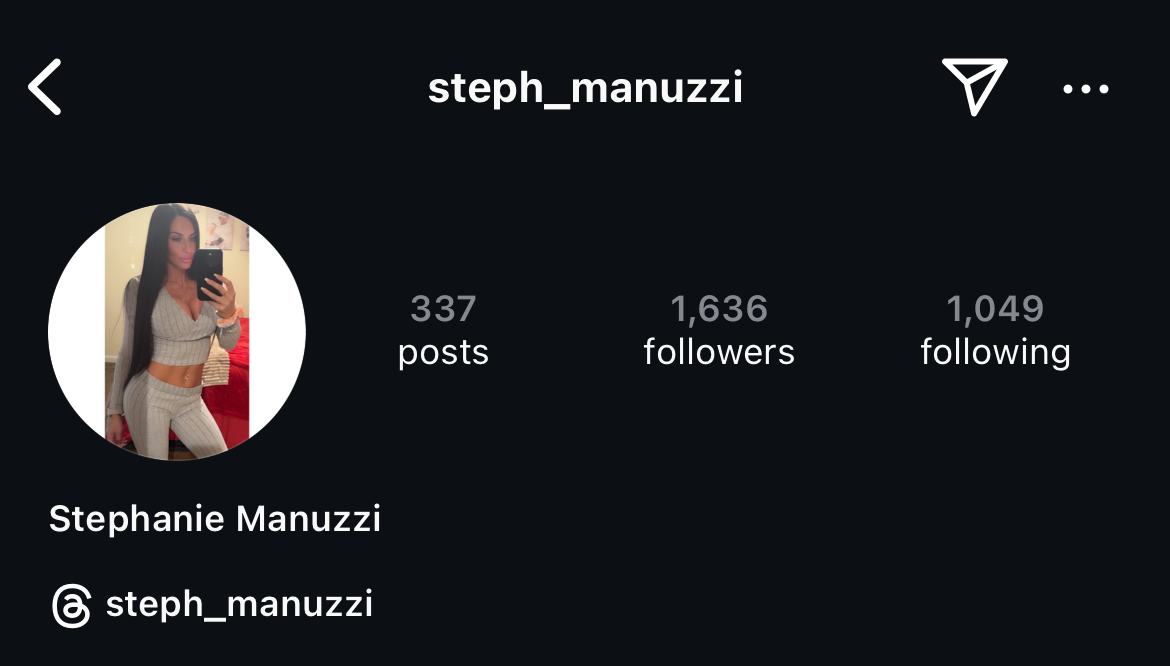View the 1,636 followers list
Viewport: 1170px width, 666px height.
point(719,330)
